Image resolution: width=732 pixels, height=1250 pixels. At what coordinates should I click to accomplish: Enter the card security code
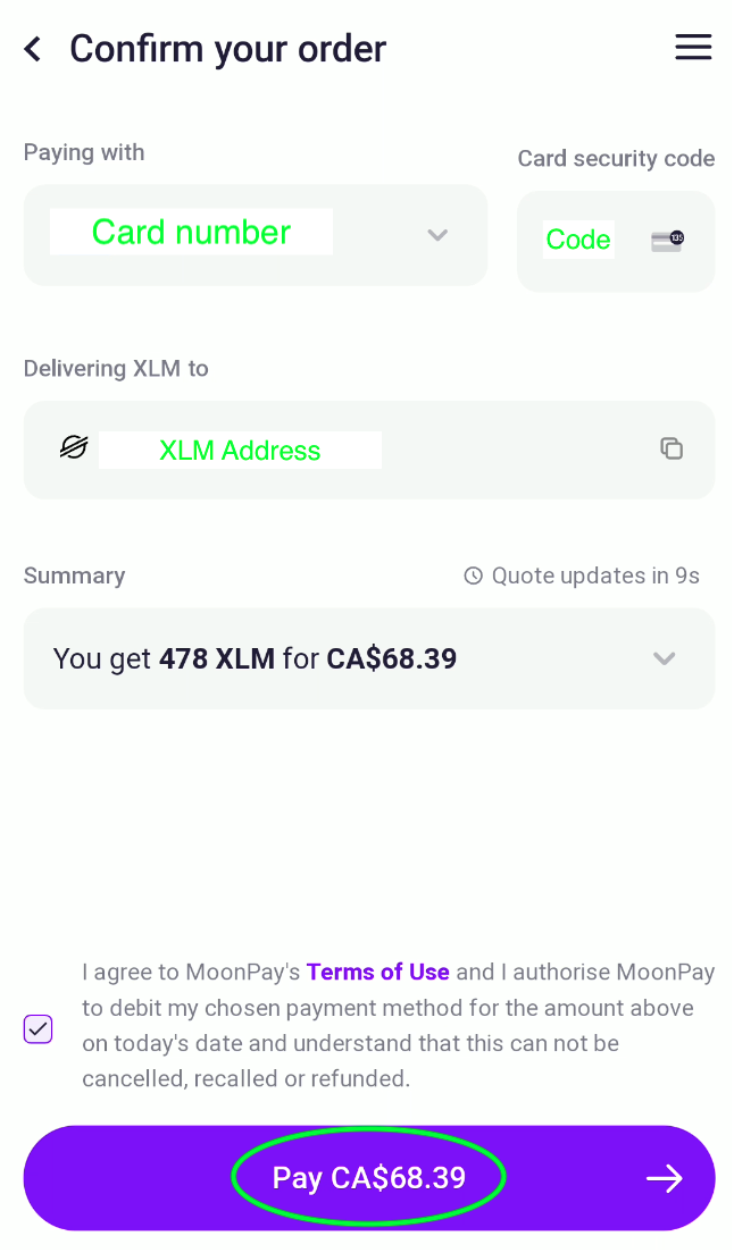[580, 240]
